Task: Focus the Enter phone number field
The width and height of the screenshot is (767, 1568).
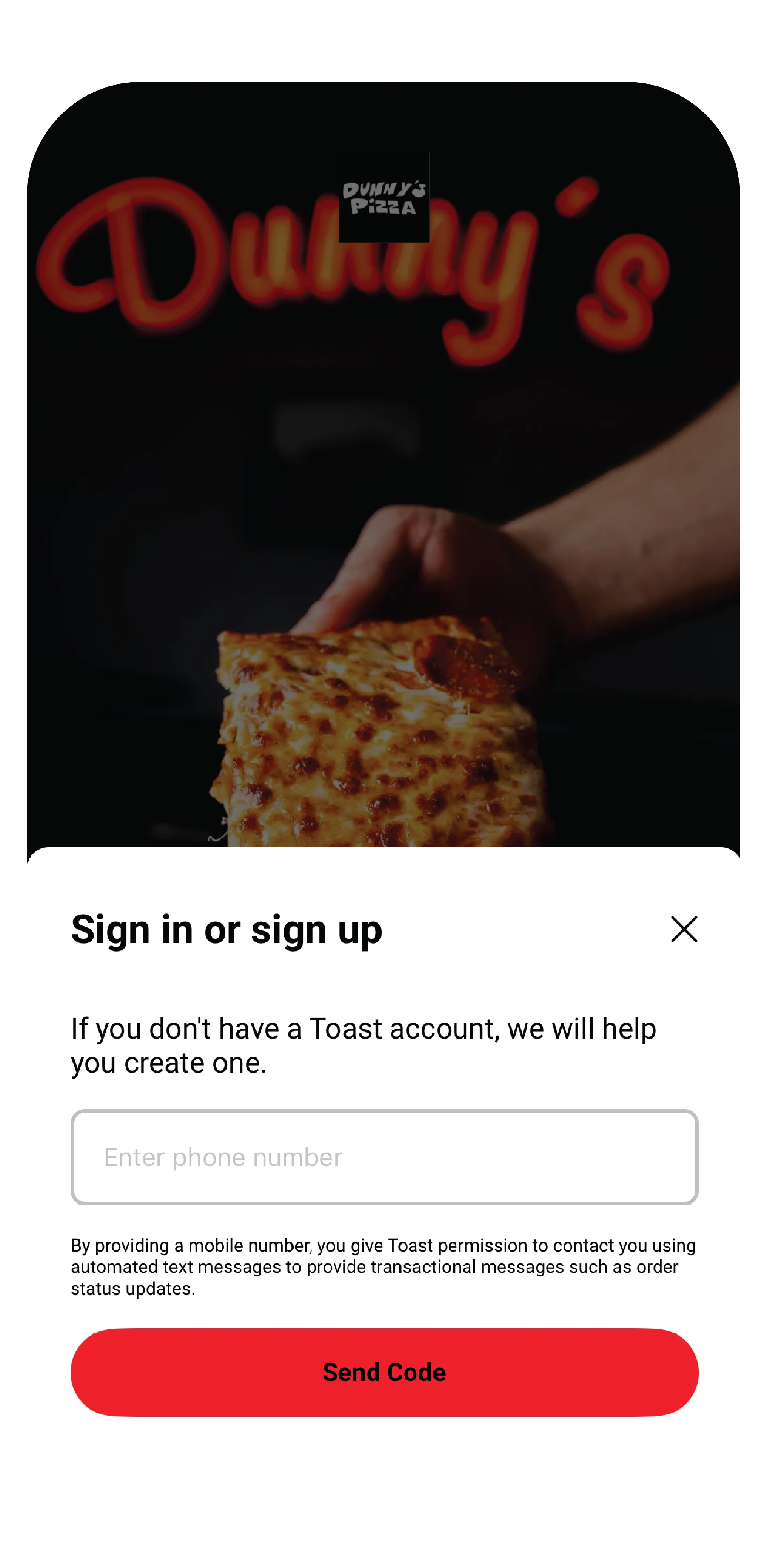Action: point(384,1156)
